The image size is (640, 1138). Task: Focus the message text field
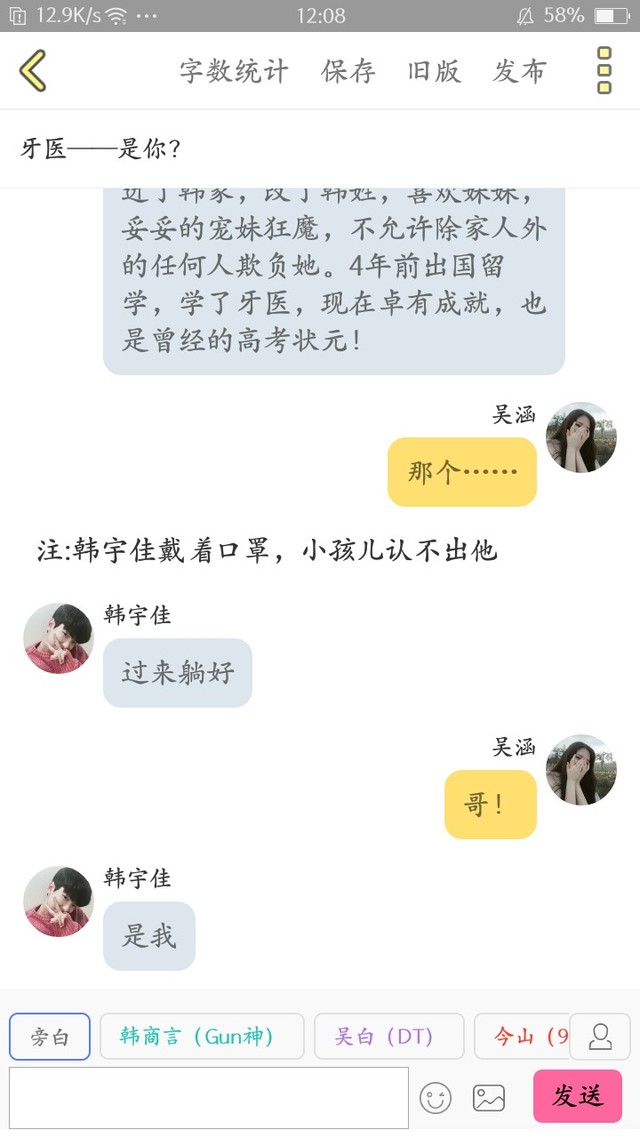209,1097
